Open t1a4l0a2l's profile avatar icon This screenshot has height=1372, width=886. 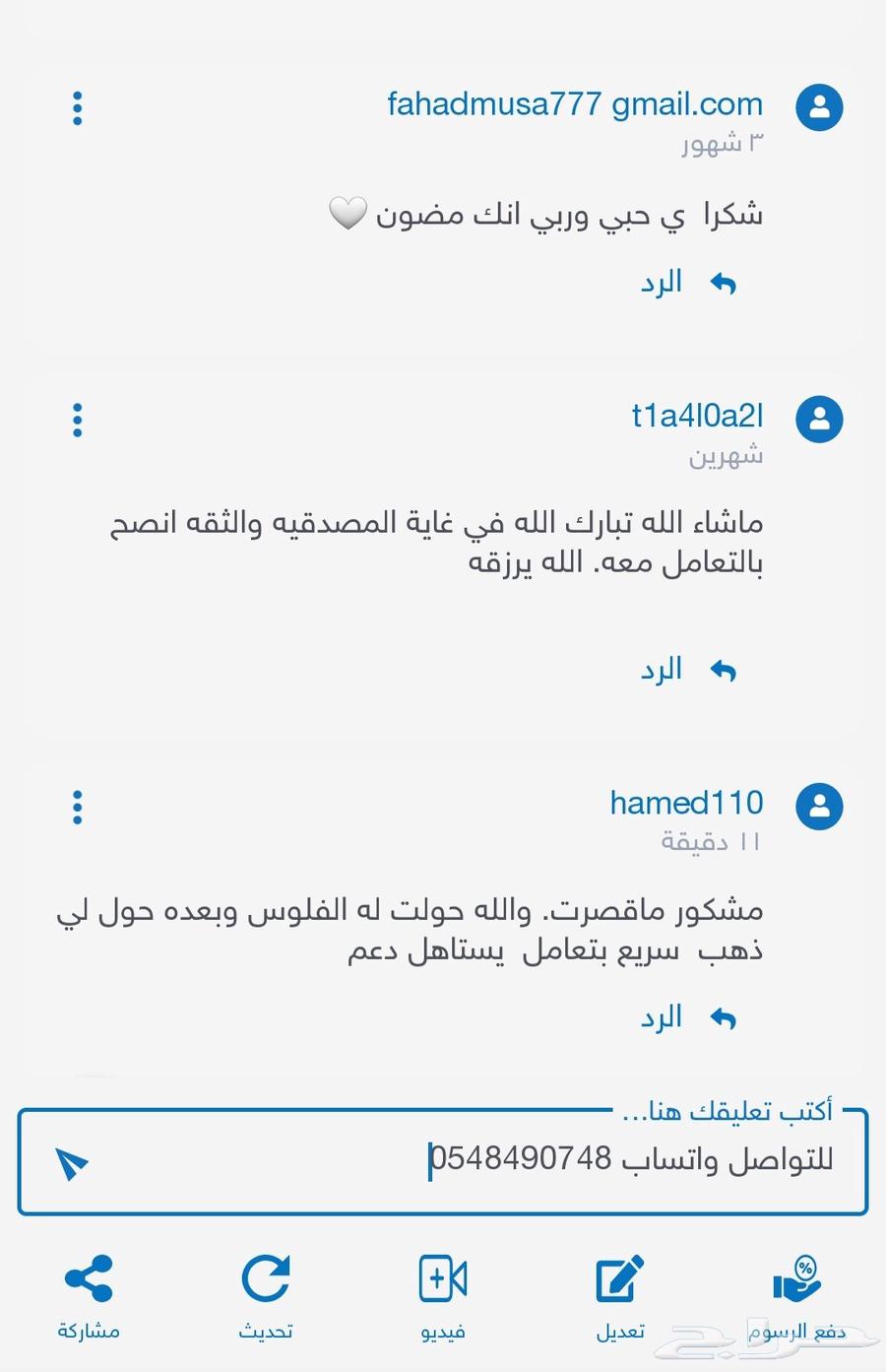tap(820, 420)
